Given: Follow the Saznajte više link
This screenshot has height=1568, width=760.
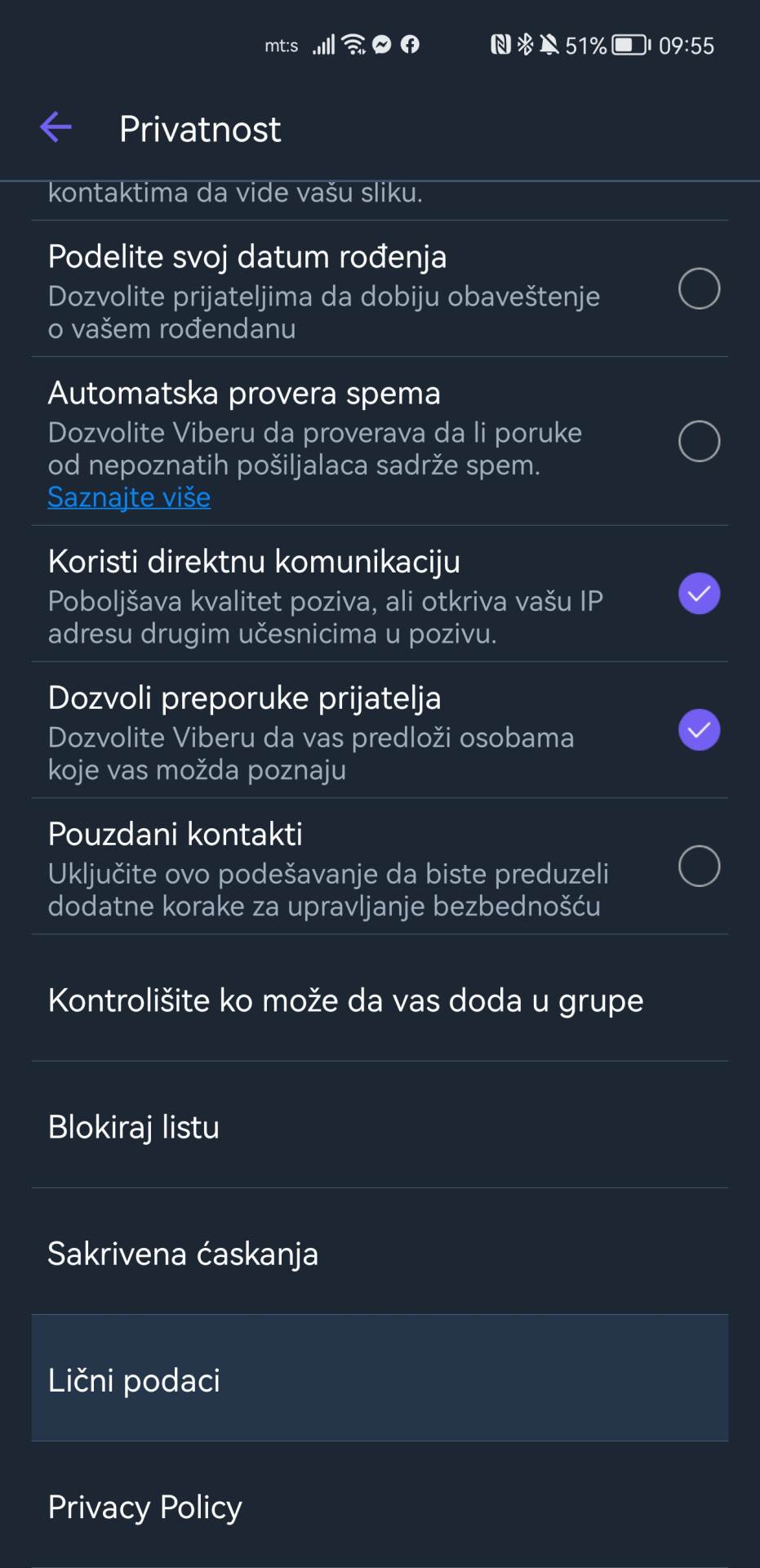Looking at the screenshot, I should pos(129,497).
